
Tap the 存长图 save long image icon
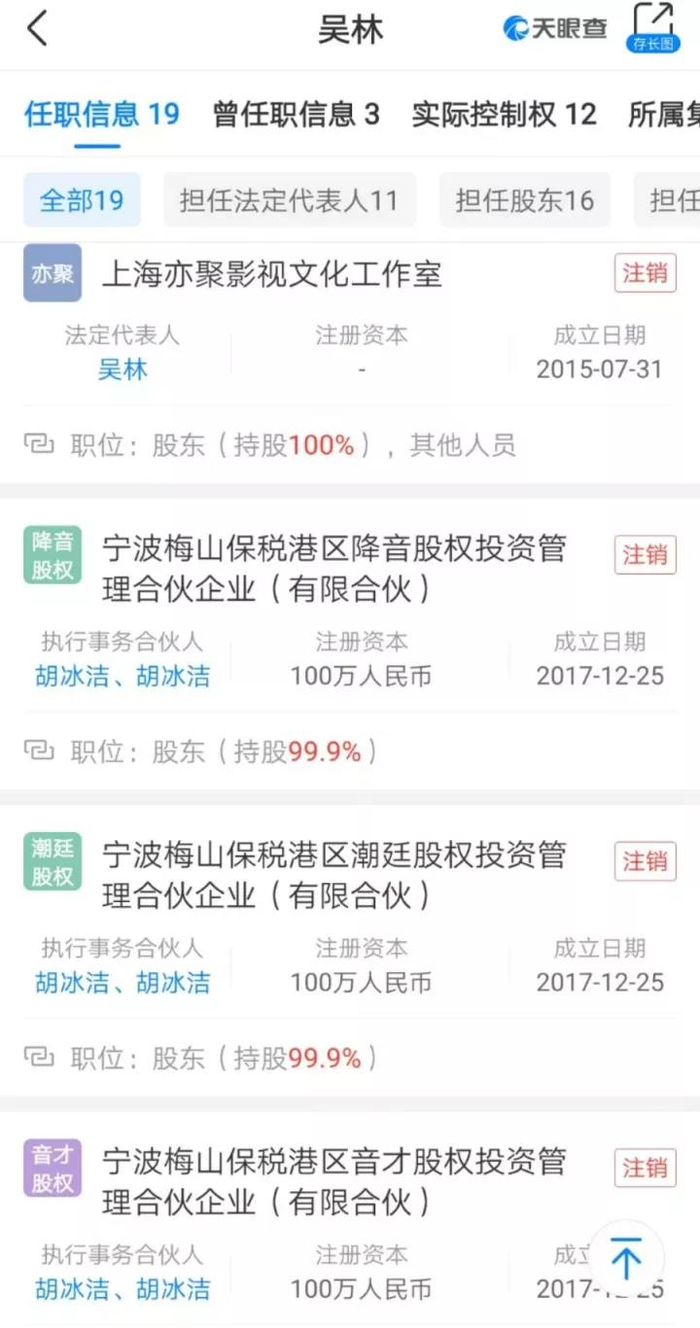click(x=653, y=28)
